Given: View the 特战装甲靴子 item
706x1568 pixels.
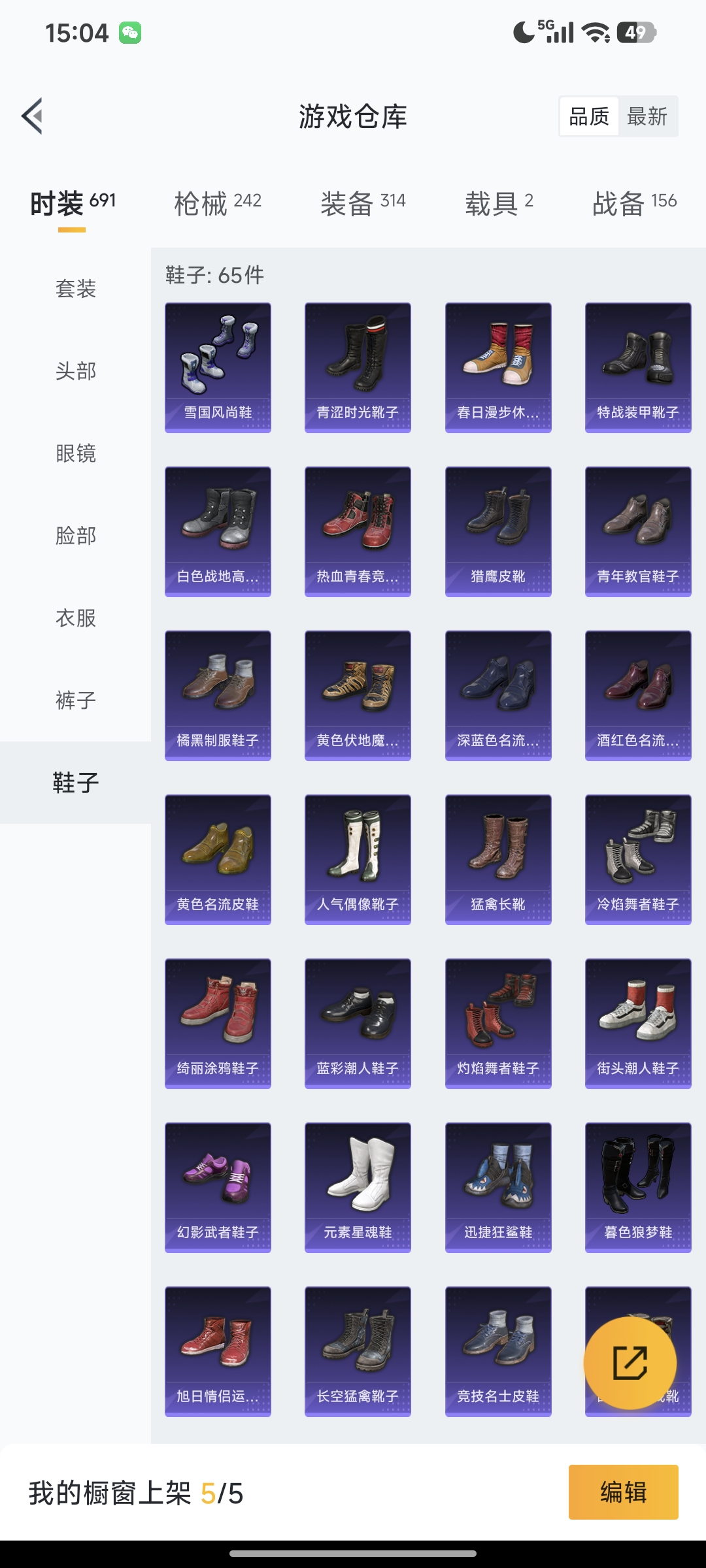Looking at the screenshot, I should pyautogui.click(x=638, y=367).
